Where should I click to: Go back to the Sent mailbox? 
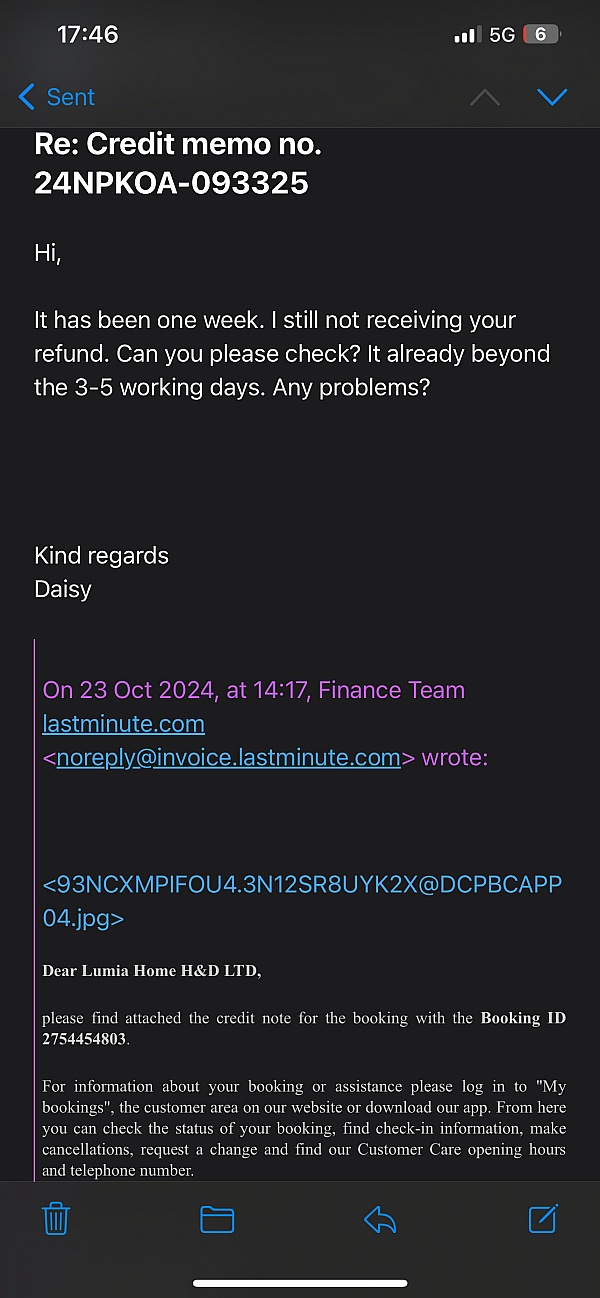pos(57,97)
